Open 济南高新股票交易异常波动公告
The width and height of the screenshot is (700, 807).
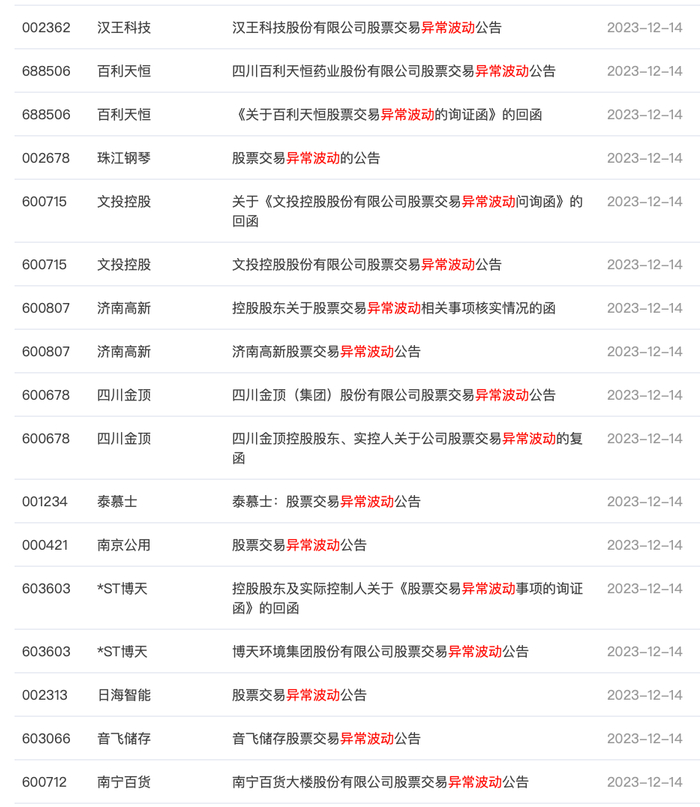(326, 352)
